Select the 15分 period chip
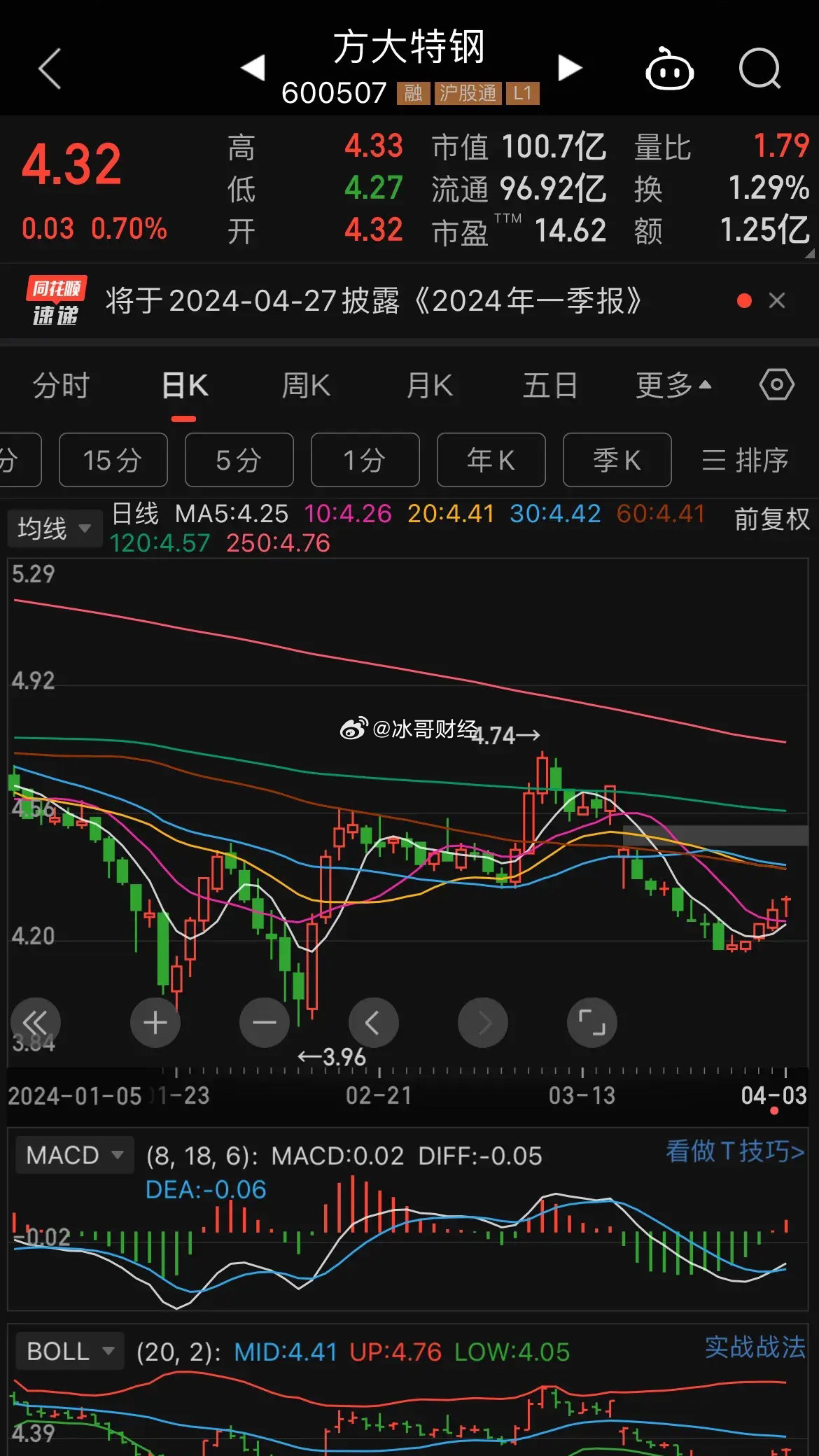The image size is (819, 1456). tap(113, 460)
